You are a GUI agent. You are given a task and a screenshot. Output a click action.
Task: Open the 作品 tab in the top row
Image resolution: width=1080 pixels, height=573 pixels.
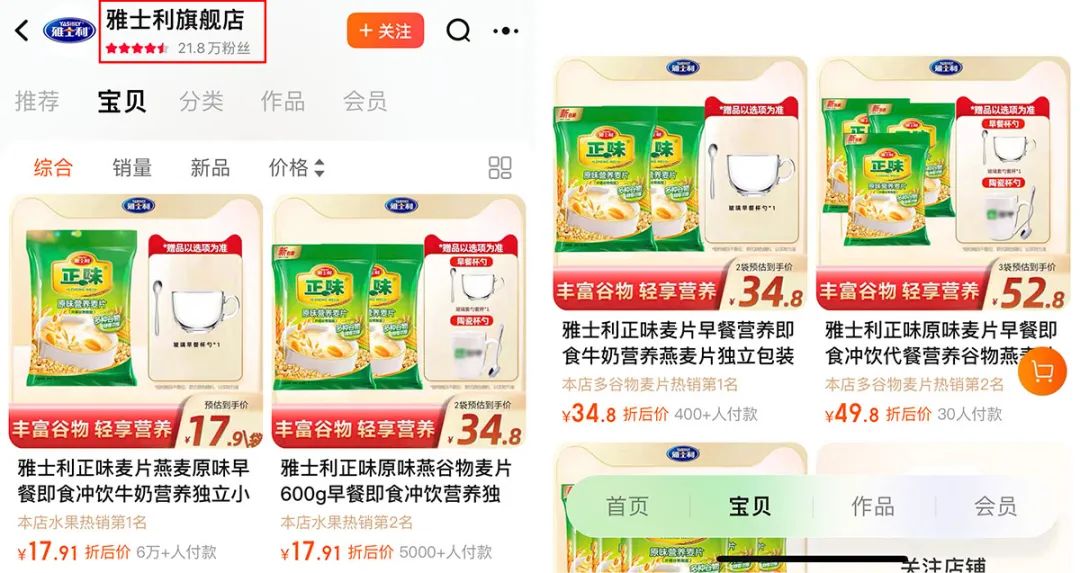point(283,101)
